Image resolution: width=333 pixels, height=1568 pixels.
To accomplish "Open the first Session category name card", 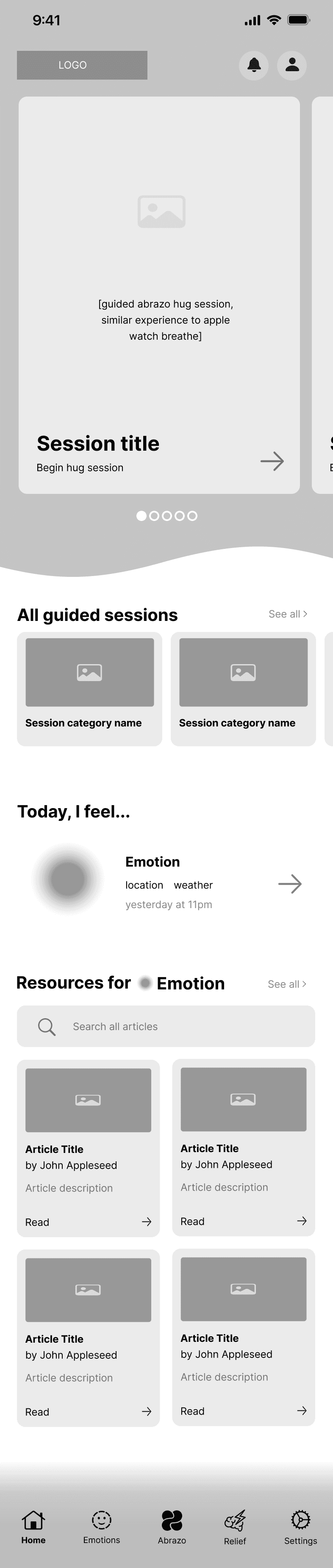I will coord(89,689).
